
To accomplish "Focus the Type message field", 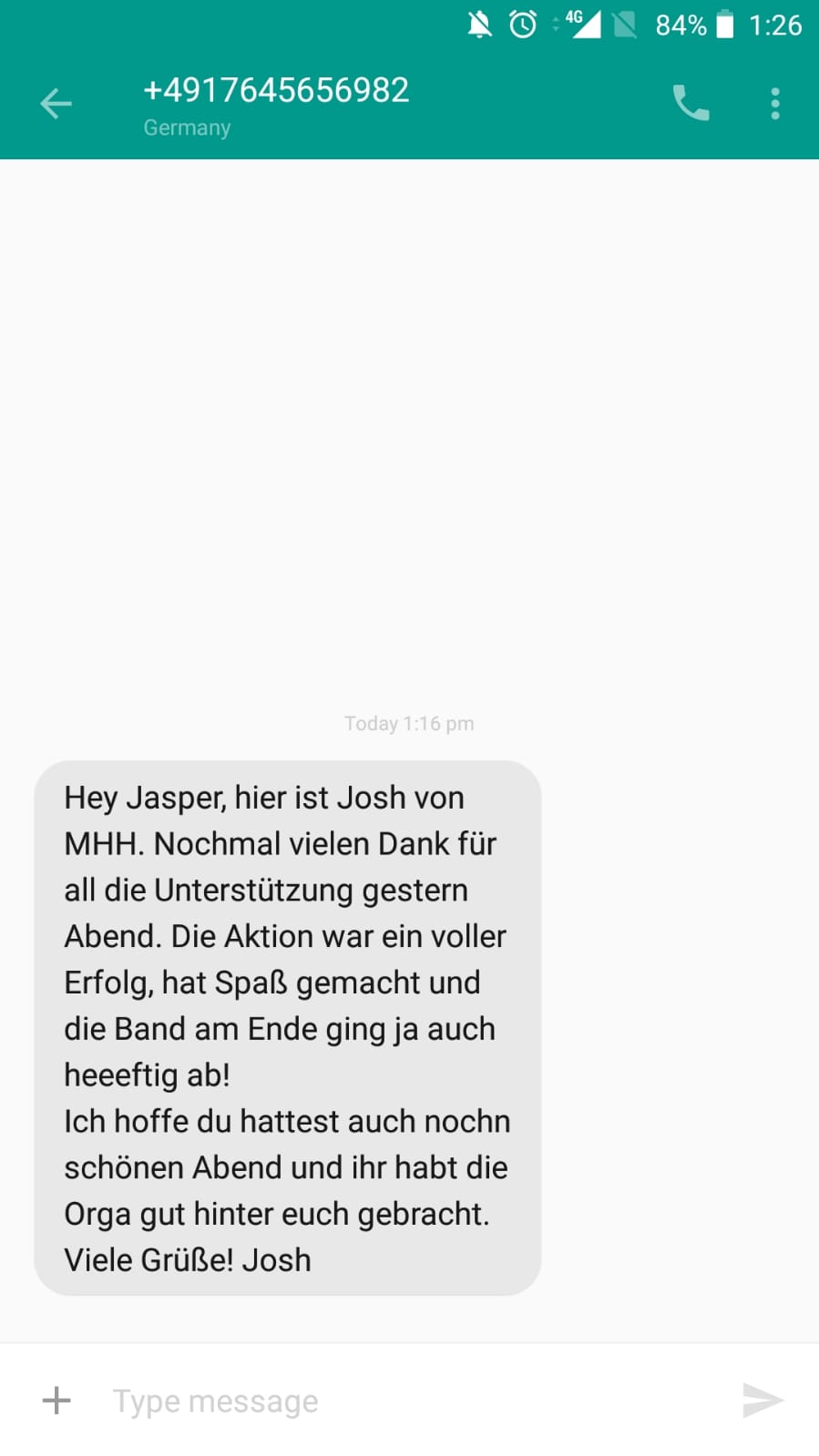I will (x=410, y=1400).
